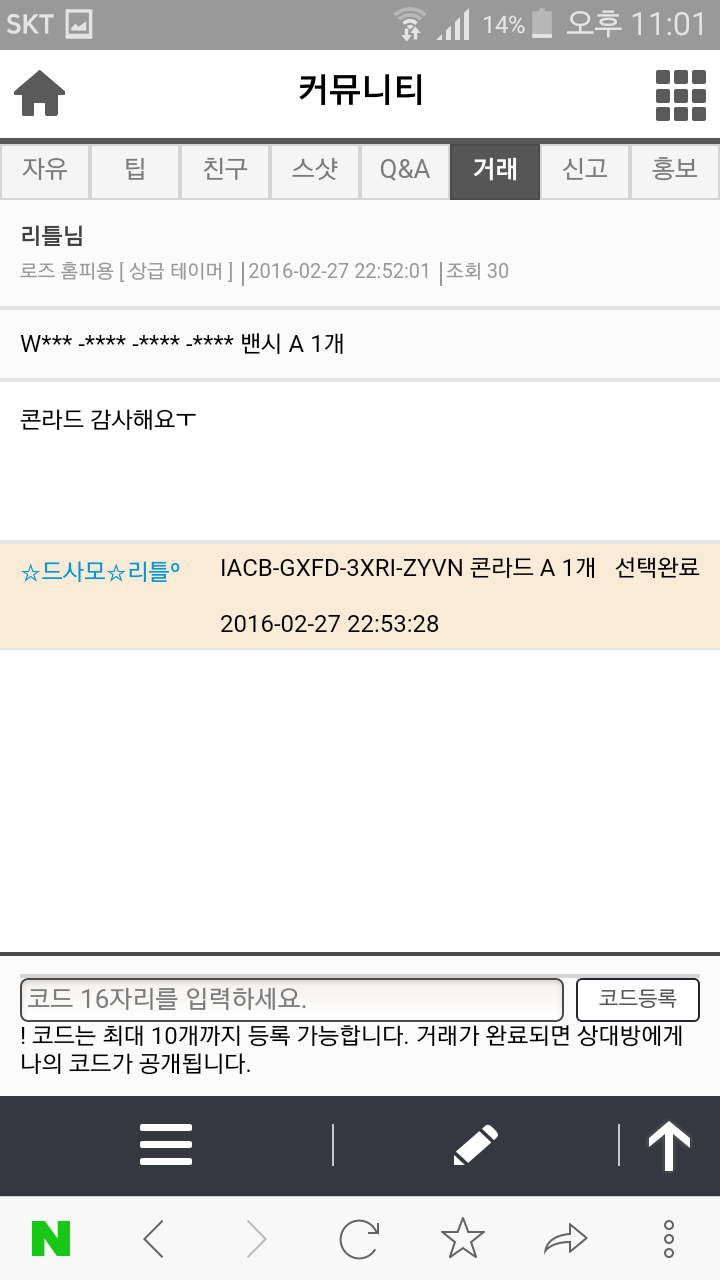Switch to the 자유 tab
Image resolution: width=720 pixels, height=1280 pixels.
click(x=45, y=170)
